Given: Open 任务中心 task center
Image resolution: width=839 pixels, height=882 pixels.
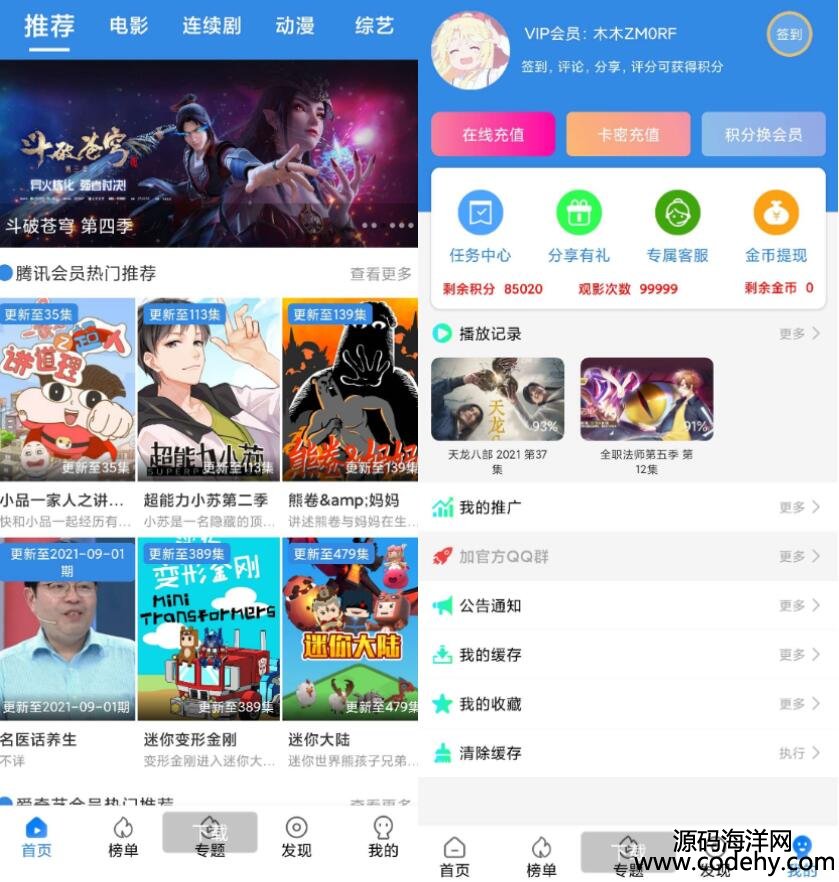Looking at the screenshot, I should click(480, 228).
